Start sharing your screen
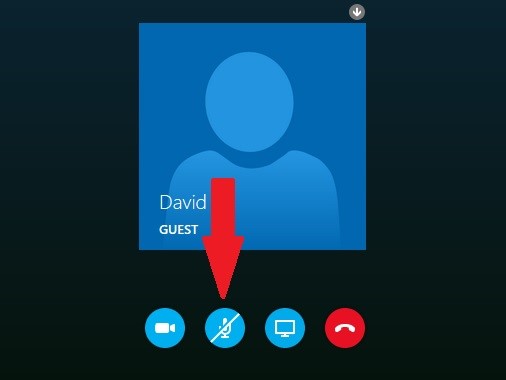This screenshot has width=506, height=380. [285, 328]
